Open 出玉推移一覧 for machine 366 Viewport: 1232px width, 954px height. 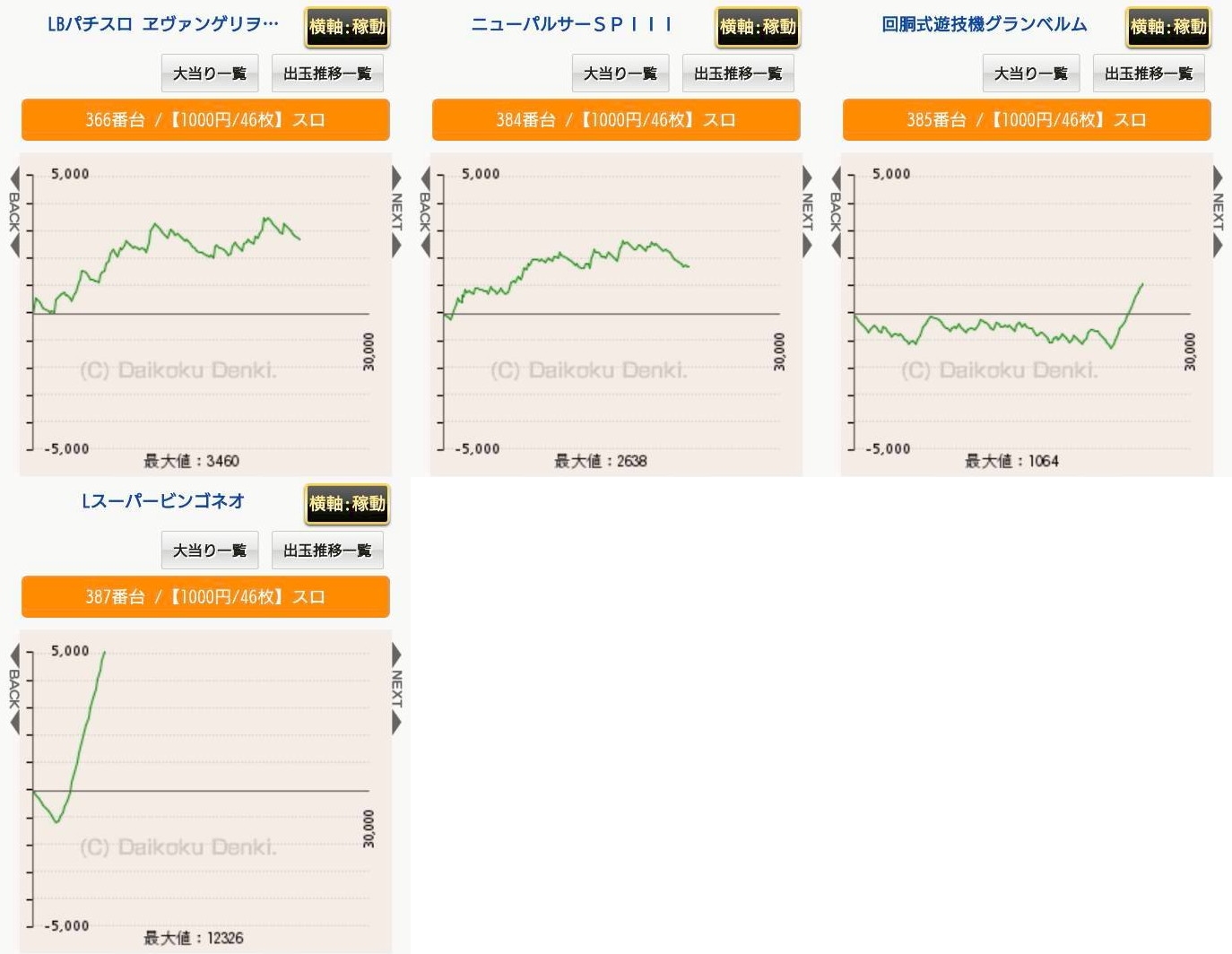(327, 74)
